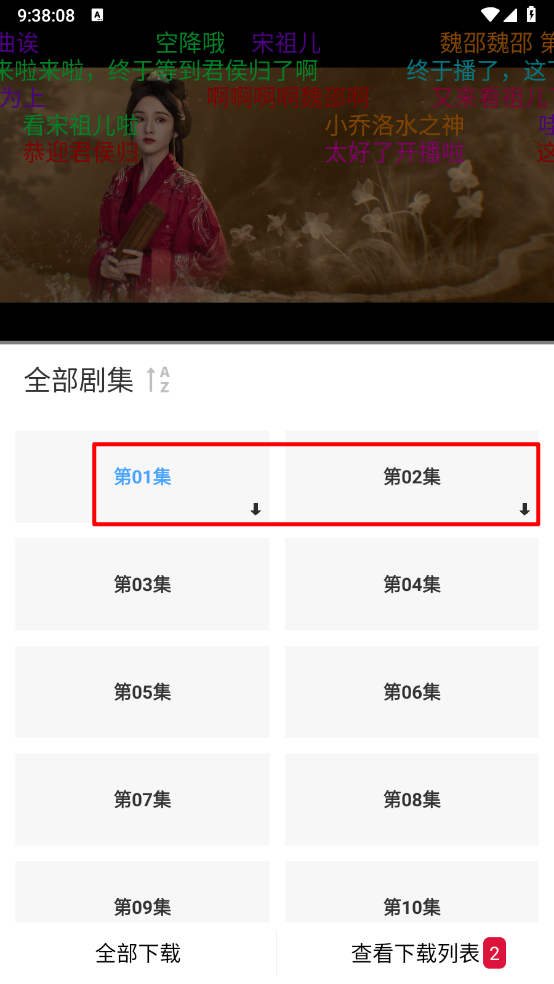Choose episode 第04集 for download
Viewport: 554px width, 984px height.
point(412,584)
